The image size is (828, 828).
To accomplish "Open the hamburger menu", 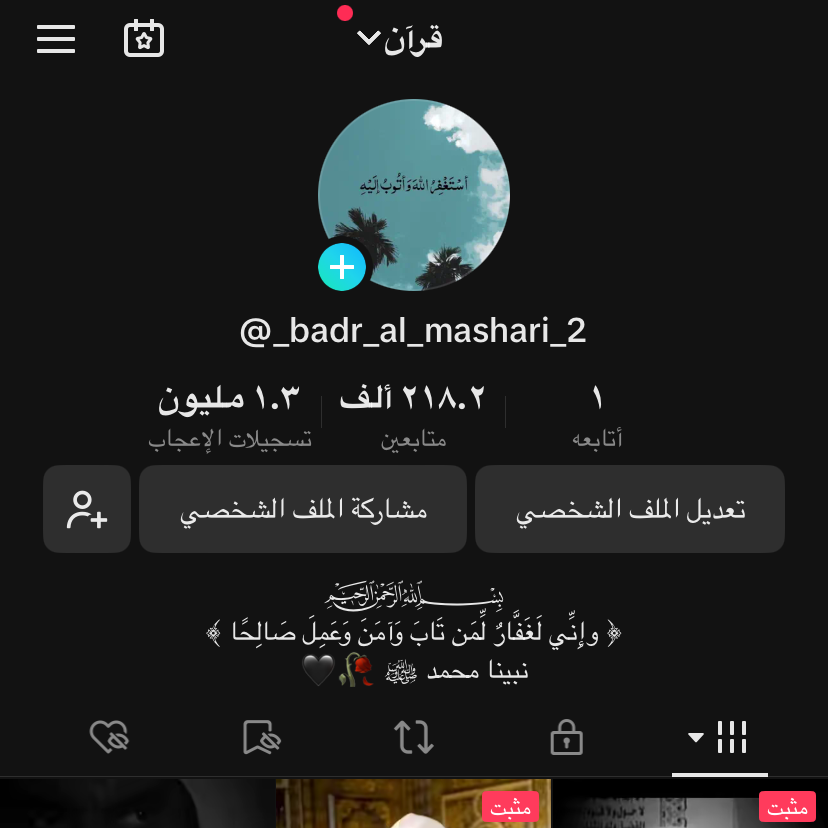I will pyautogui.click(x=56, y=39).
